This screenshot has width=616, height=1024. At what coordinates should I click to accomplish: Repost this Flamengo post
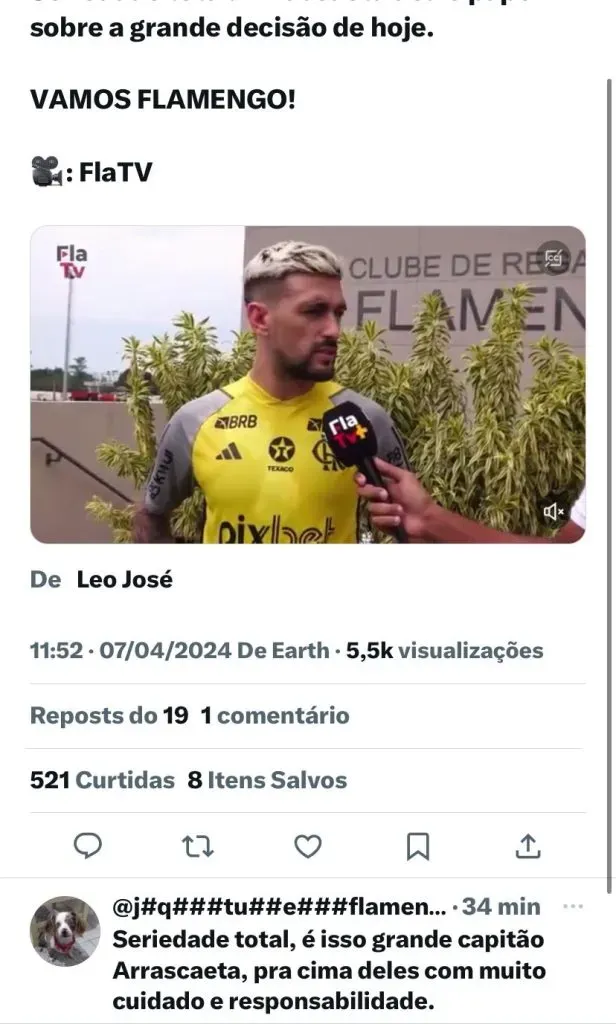pos(198,846)
